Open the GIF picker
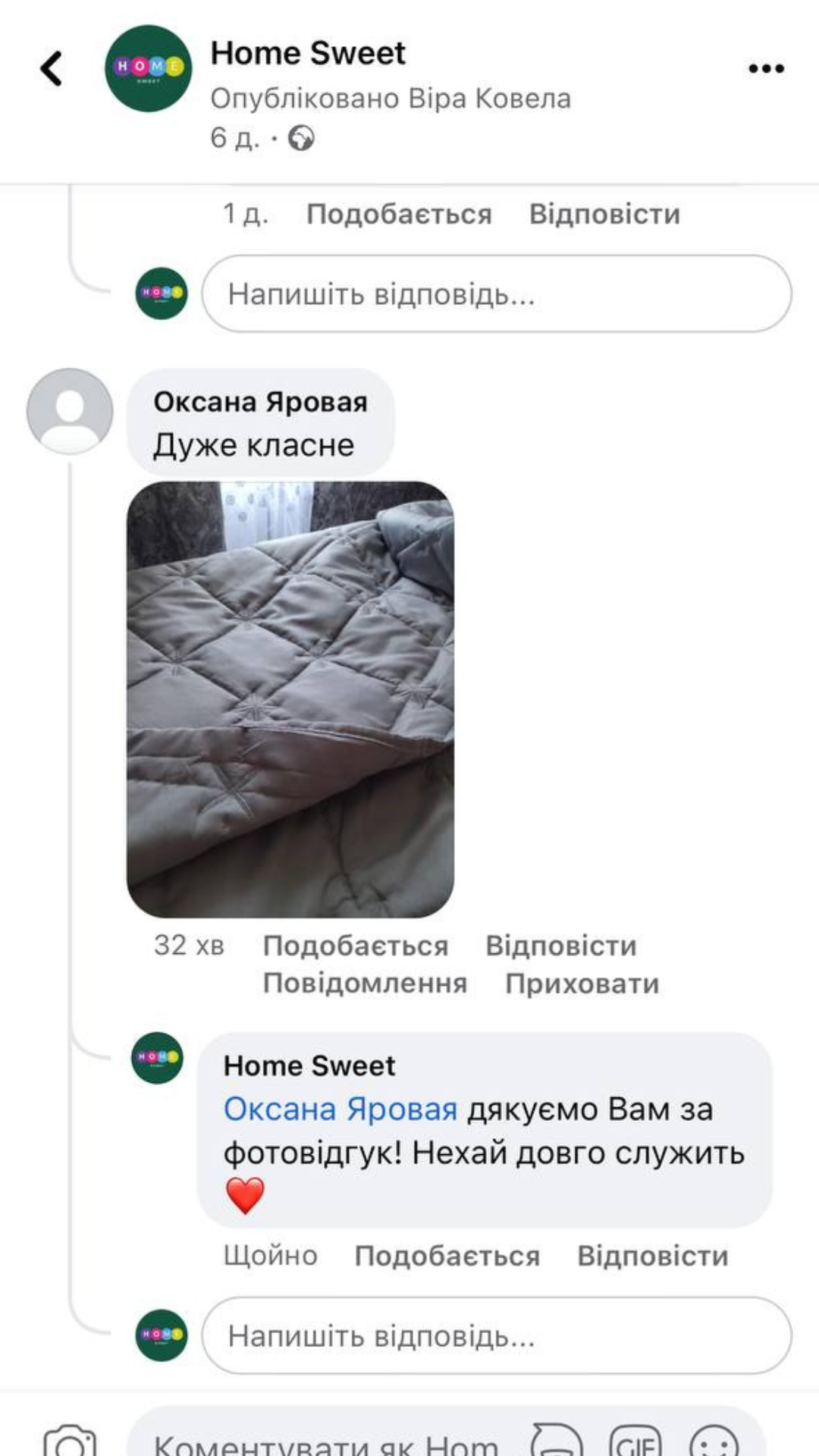 pos(635,1441)
